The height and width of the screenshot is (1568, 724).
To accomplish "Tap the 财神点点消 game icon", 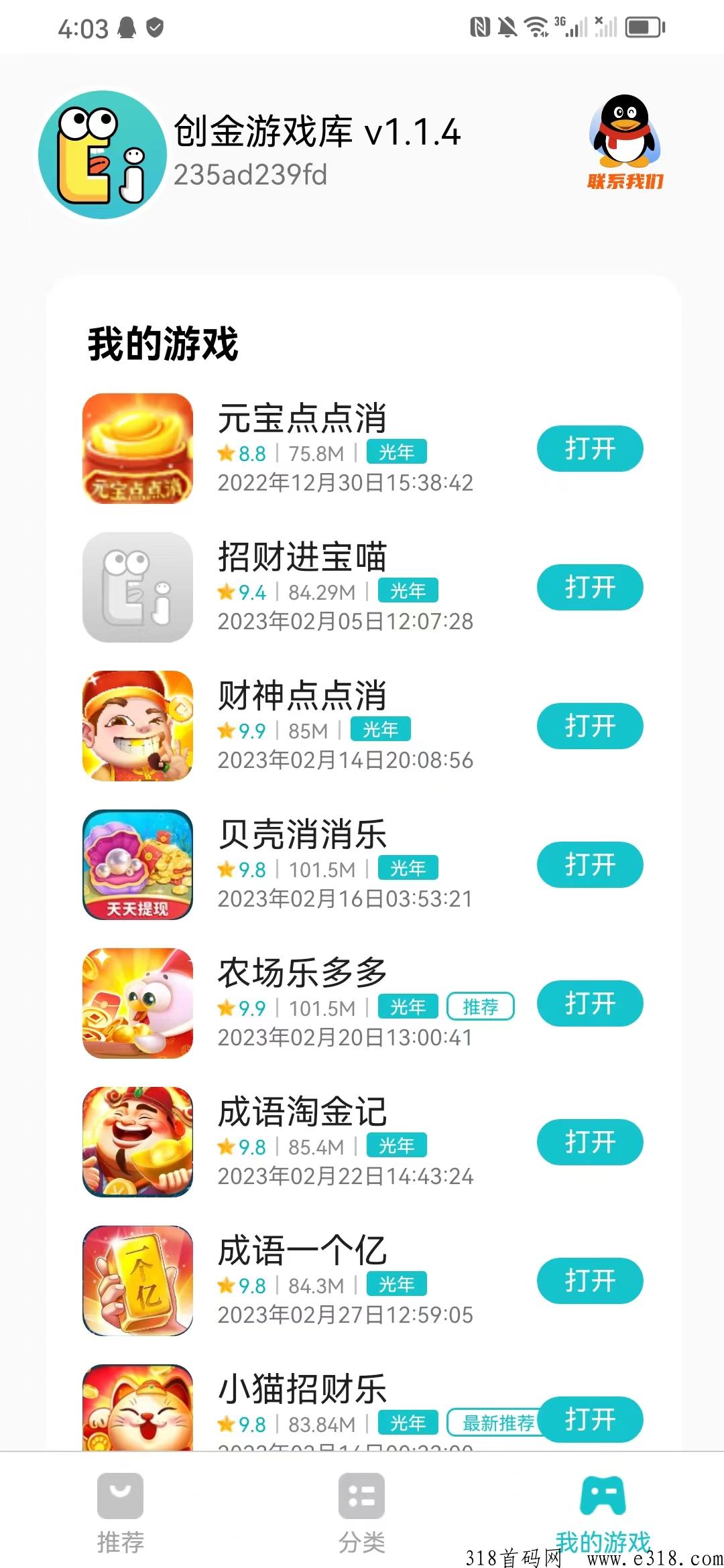I will coord(137,726).
